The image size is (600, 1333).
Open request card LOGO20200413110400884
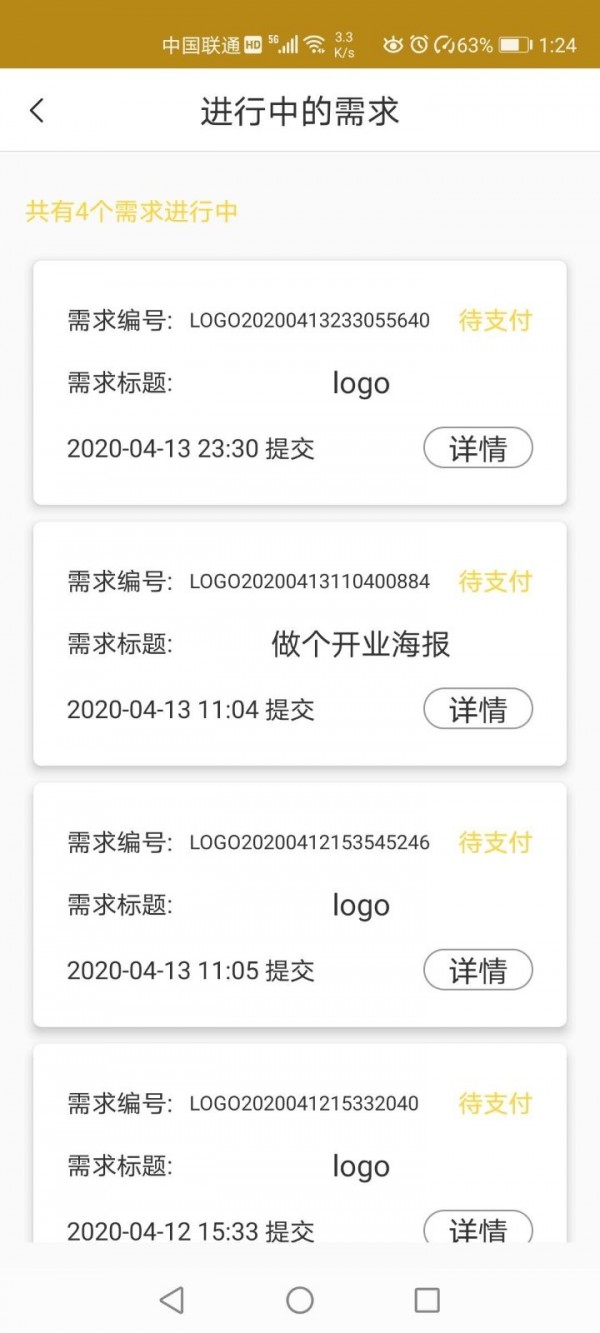(x=300, y=643)
